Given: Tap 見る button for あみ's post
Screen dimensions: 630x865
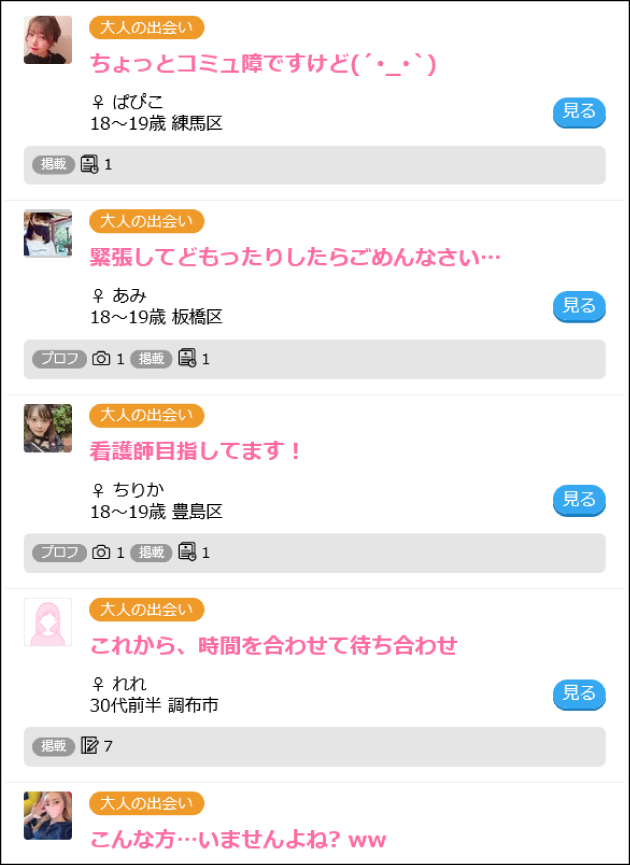Looking at the screenshot, I should (579, 306).
